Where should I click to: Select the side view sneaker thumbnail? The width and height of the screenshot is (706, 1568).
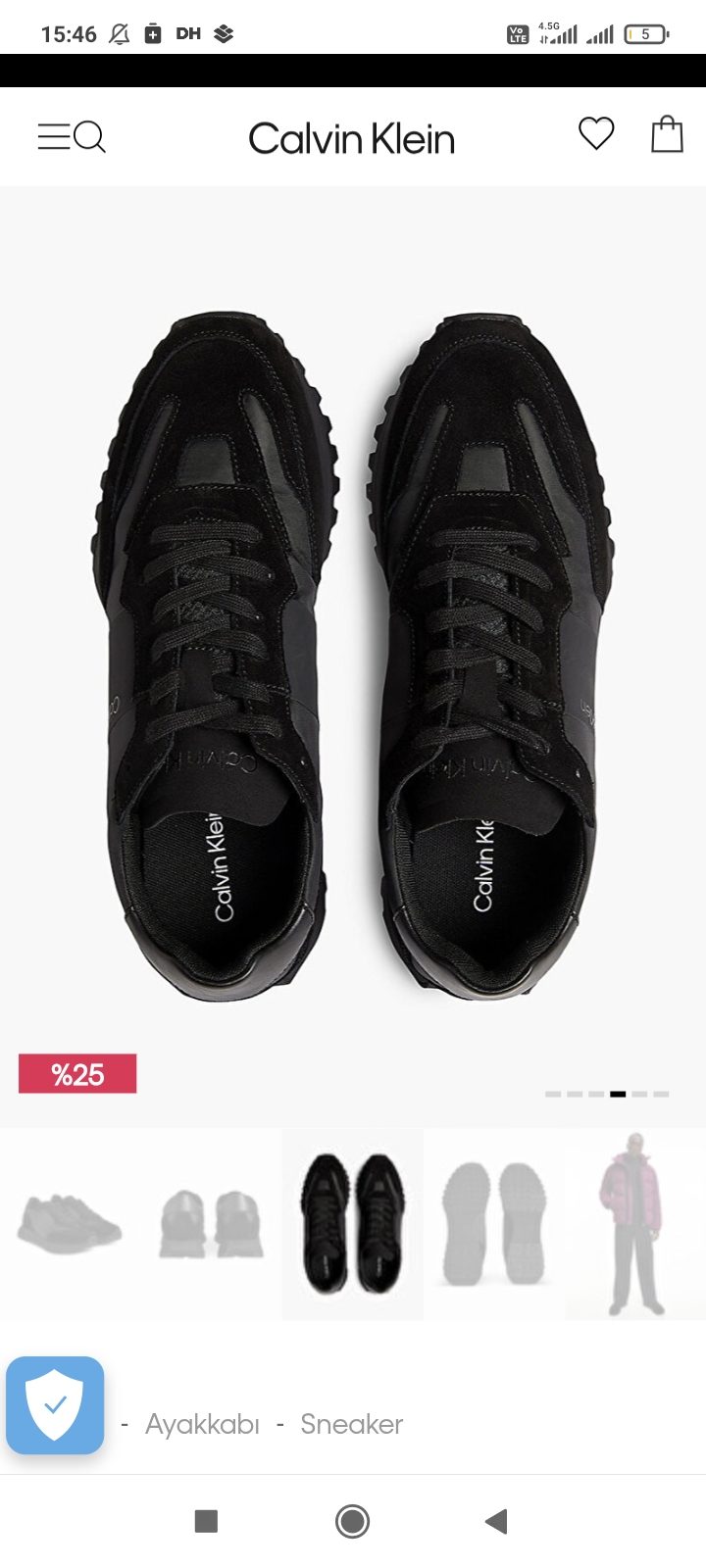click(70, 1224)
